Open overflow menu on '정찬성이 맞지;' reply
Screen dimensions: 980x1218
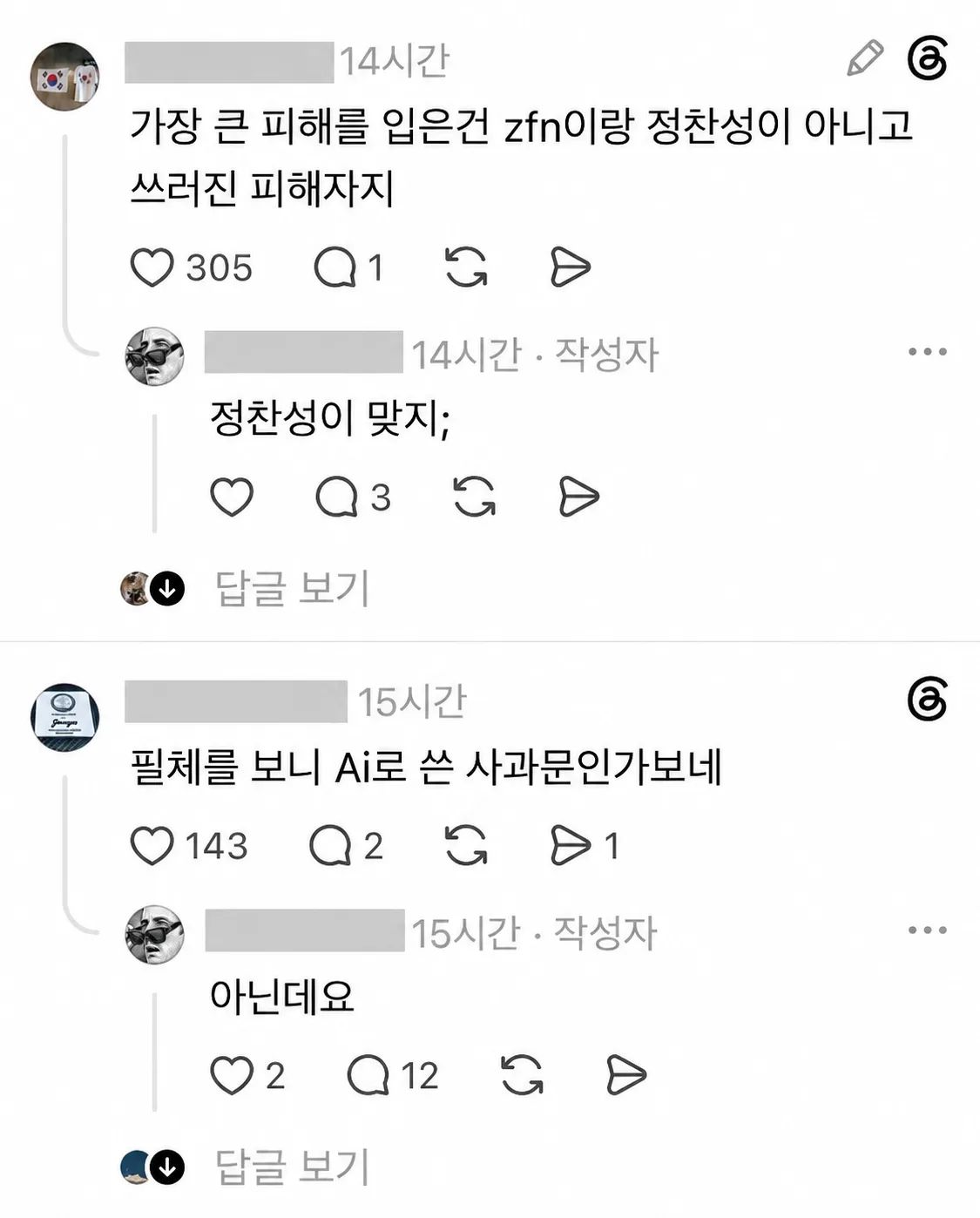point(927,352)
